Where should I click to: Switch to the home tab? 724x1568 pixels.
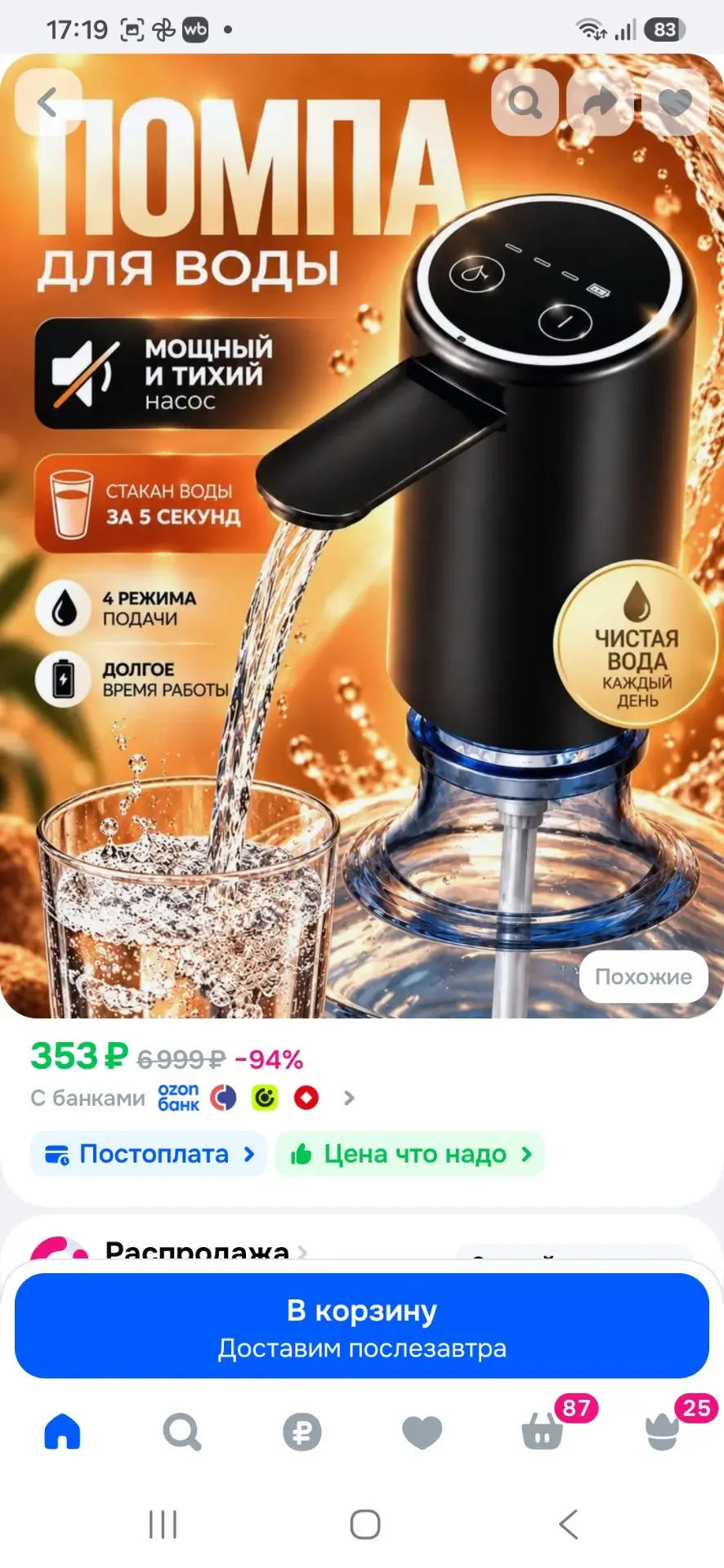[62, 1432]
